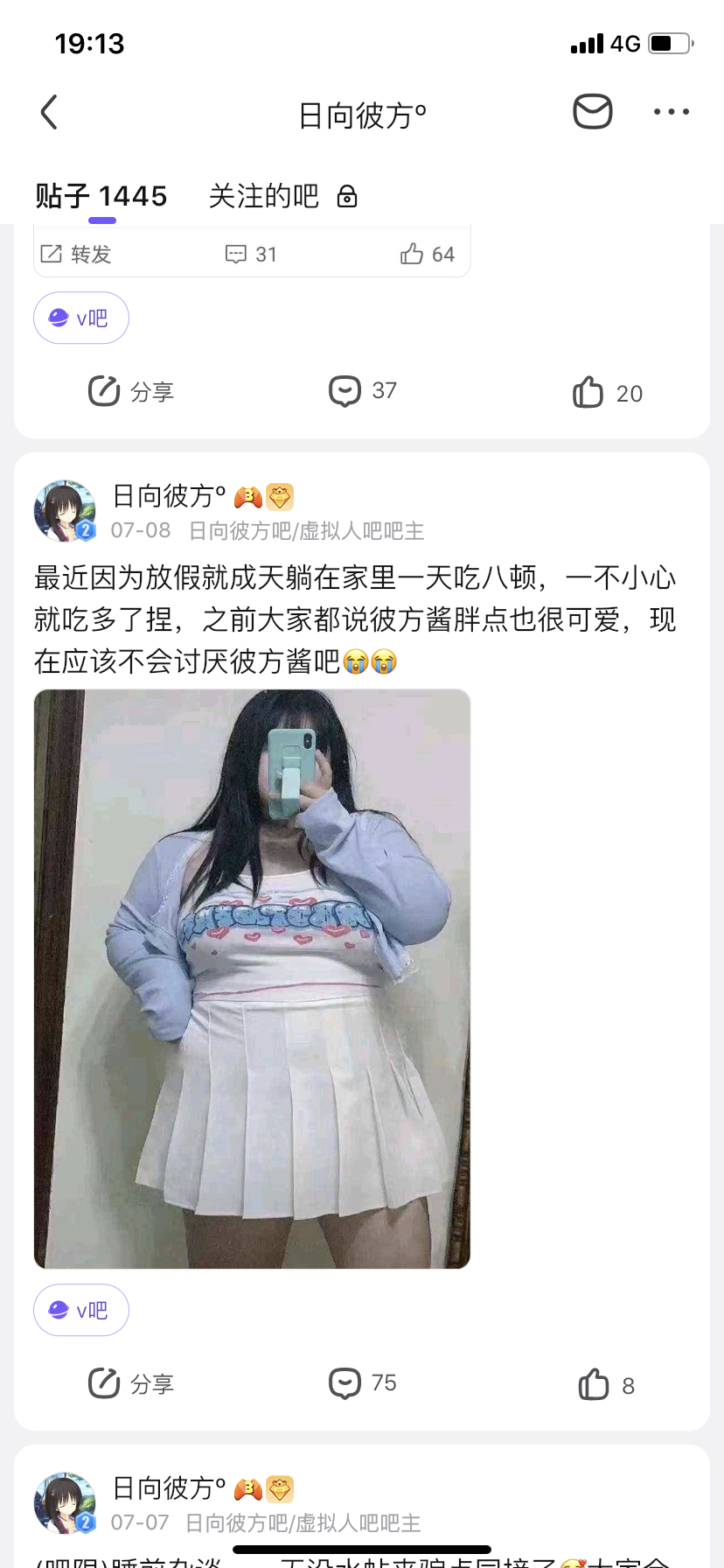Like the post with 20 likes

[x=608, y=393]
